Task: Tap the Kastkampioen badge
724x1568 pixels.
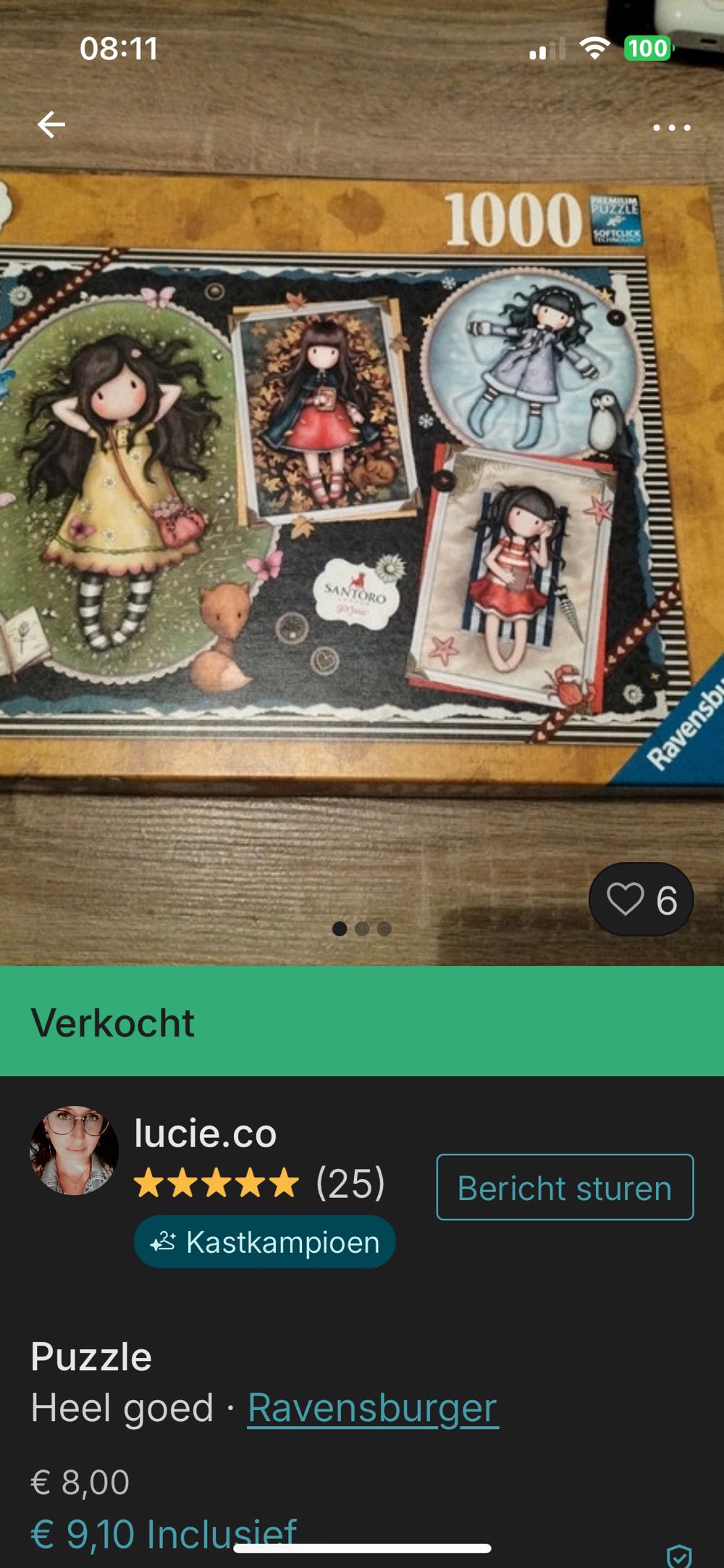Action: [x=265, y=1242]
